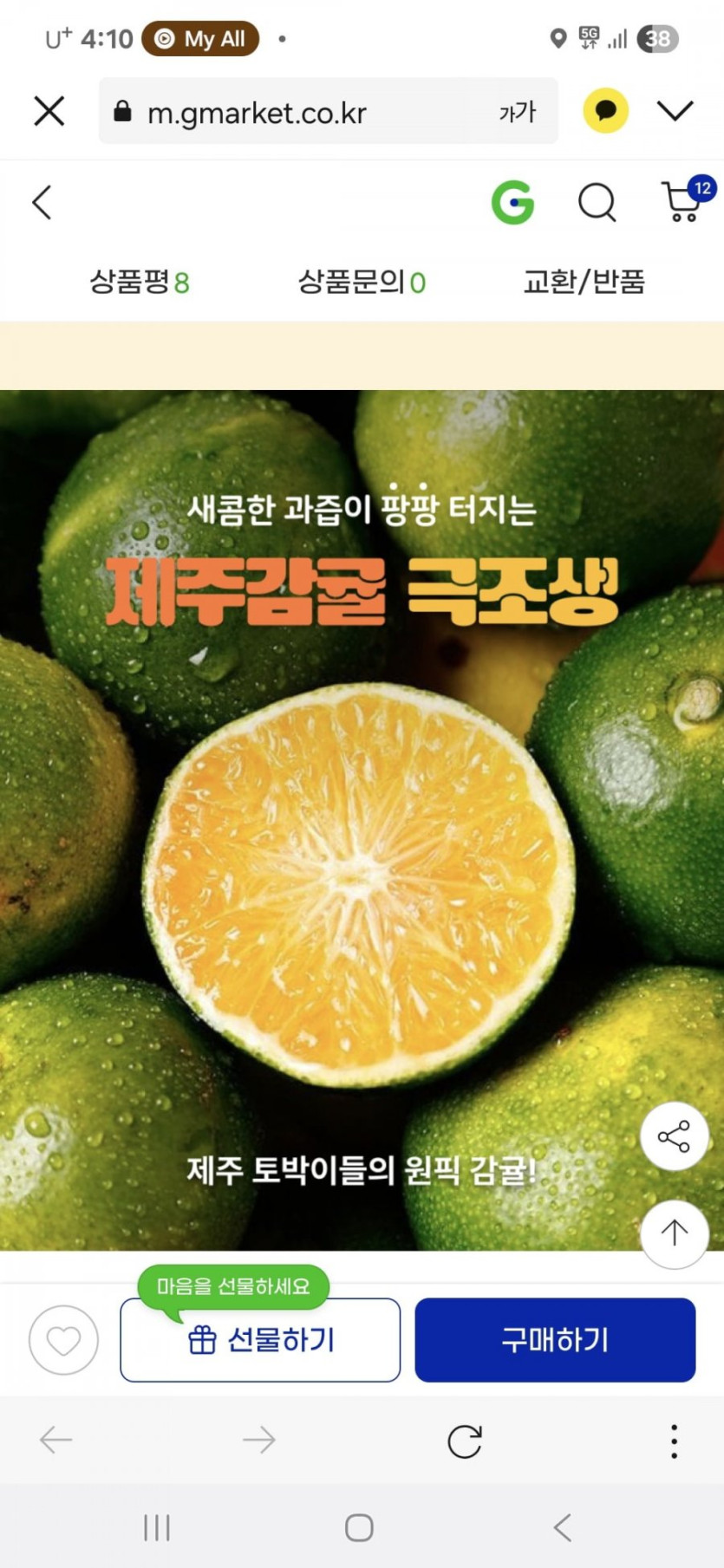Switch to the 상품문의 tab
This screenshot has height=1568, width=724.
[x=362, y=282]
